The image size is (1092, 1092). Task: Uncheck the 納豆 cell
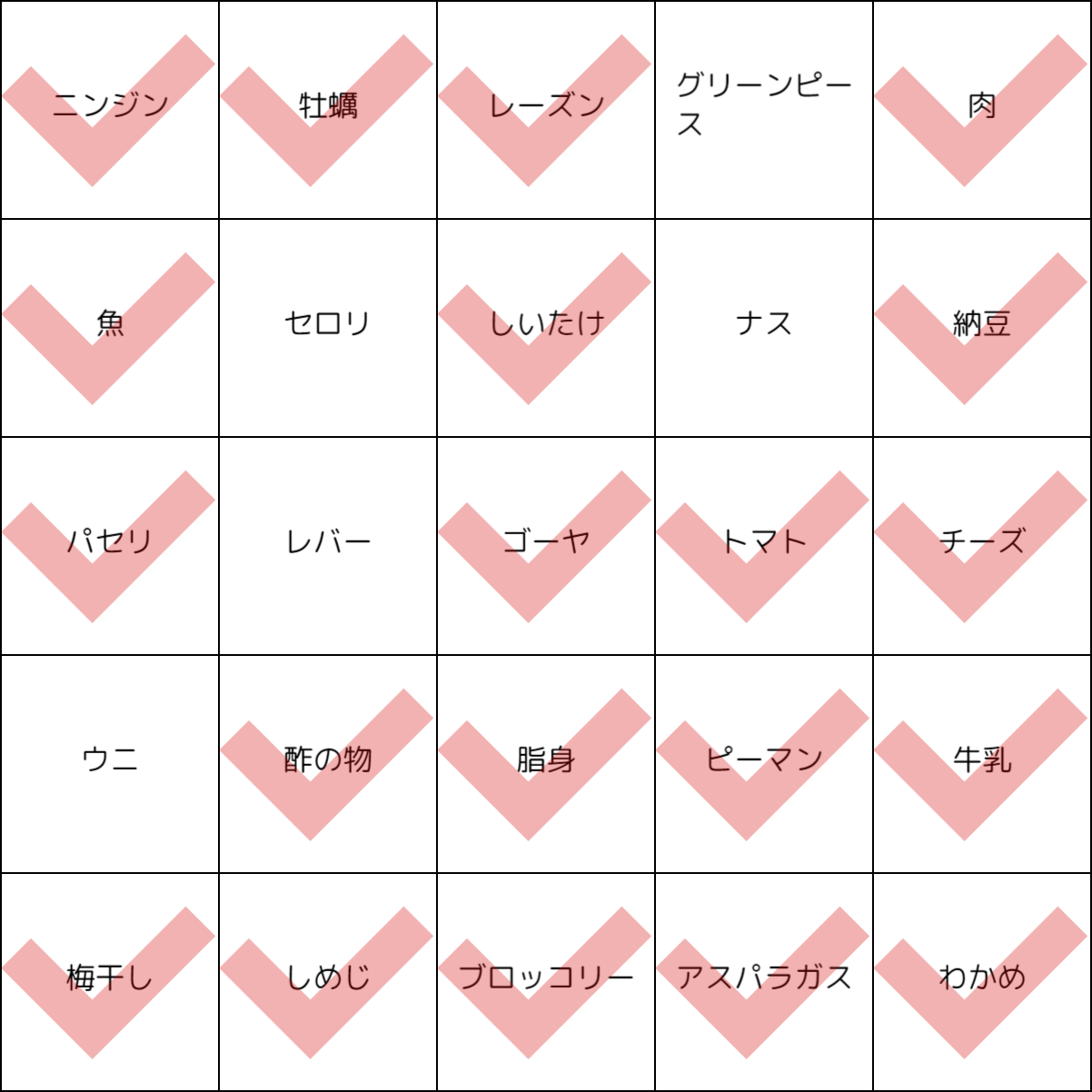tap(982, 328)
